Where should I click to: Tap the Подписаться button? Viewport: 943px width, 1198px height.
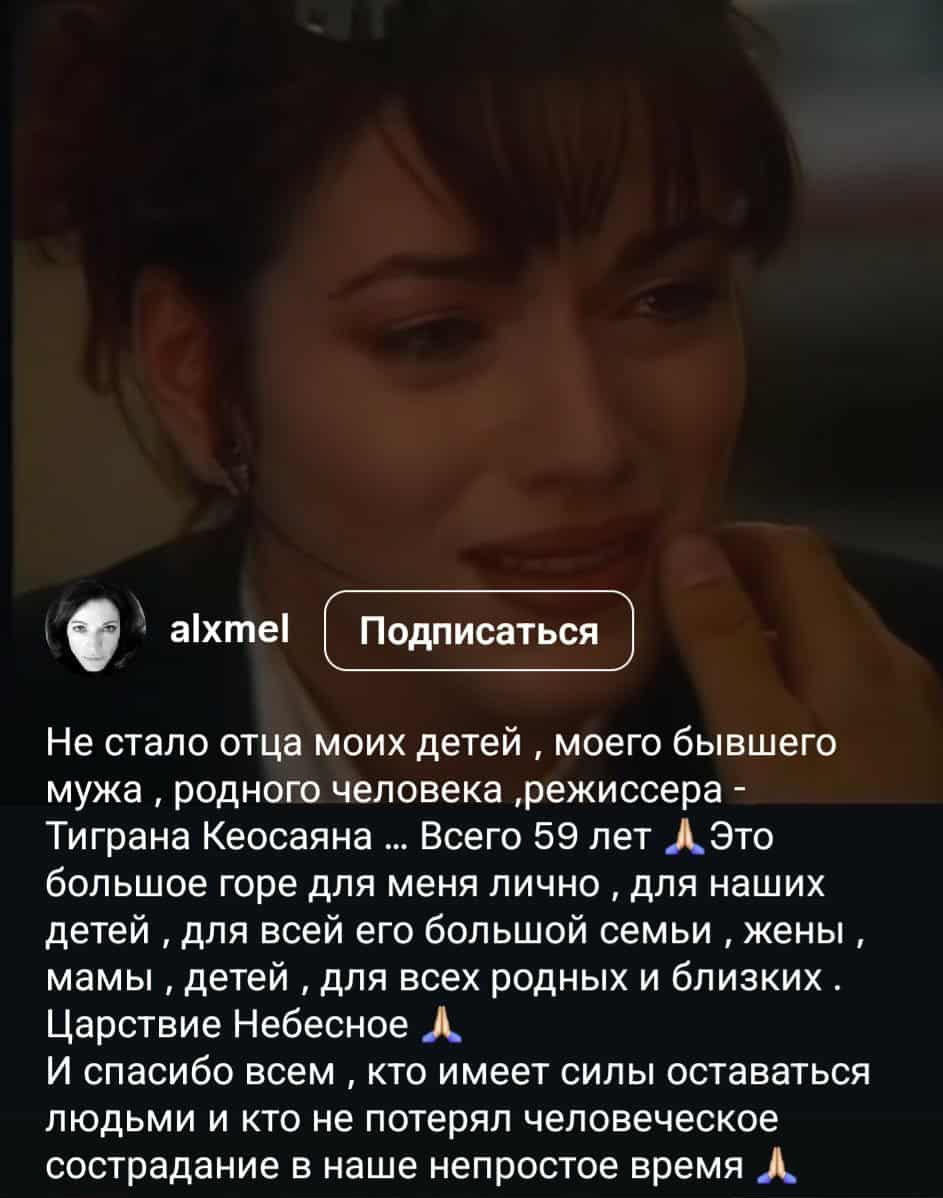tap(479, 631)
